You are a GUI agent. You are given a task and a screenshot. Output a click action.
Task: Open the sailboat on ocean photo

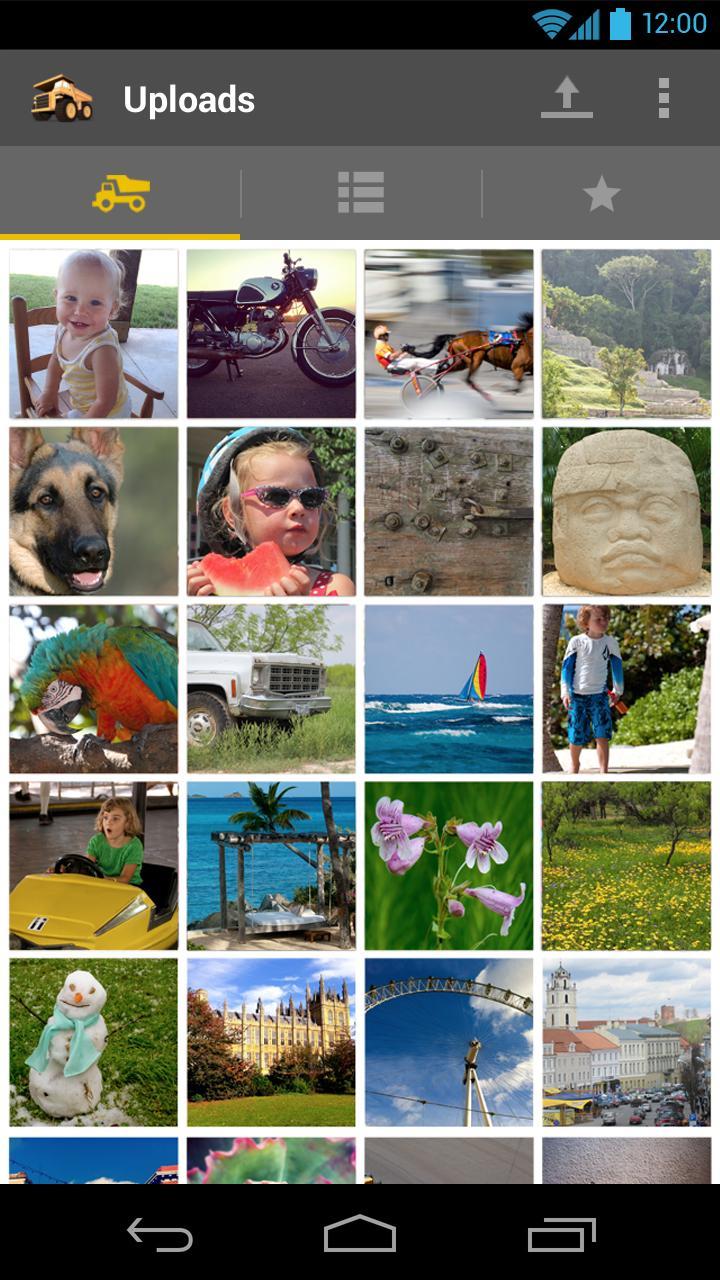click(x=449, y=689)
